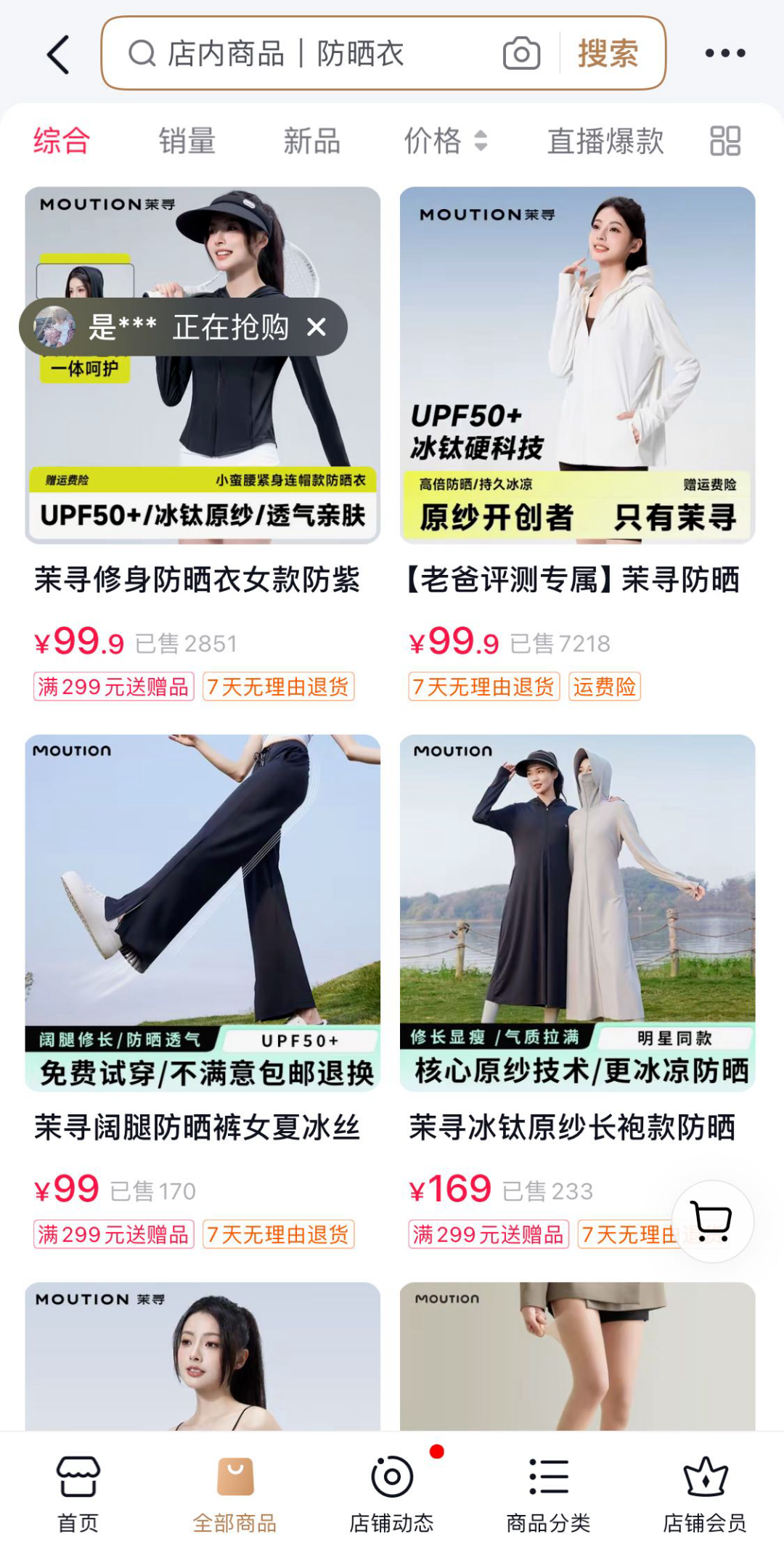Go back using the back arrow
The width and height of the screenshot is (784, 1568).
tap(58, 54)
